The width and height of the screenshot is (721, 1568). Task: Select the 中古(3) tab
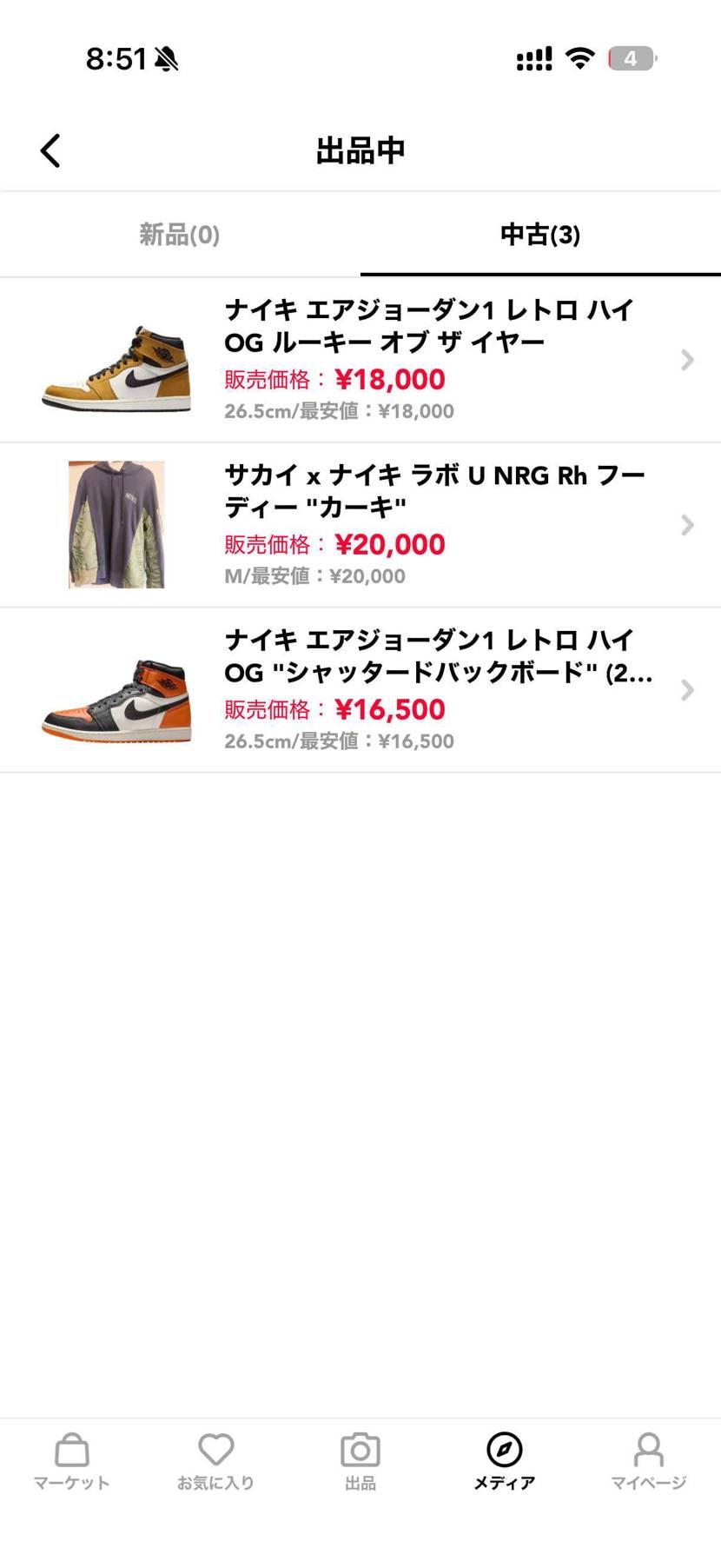click(539, 235)
